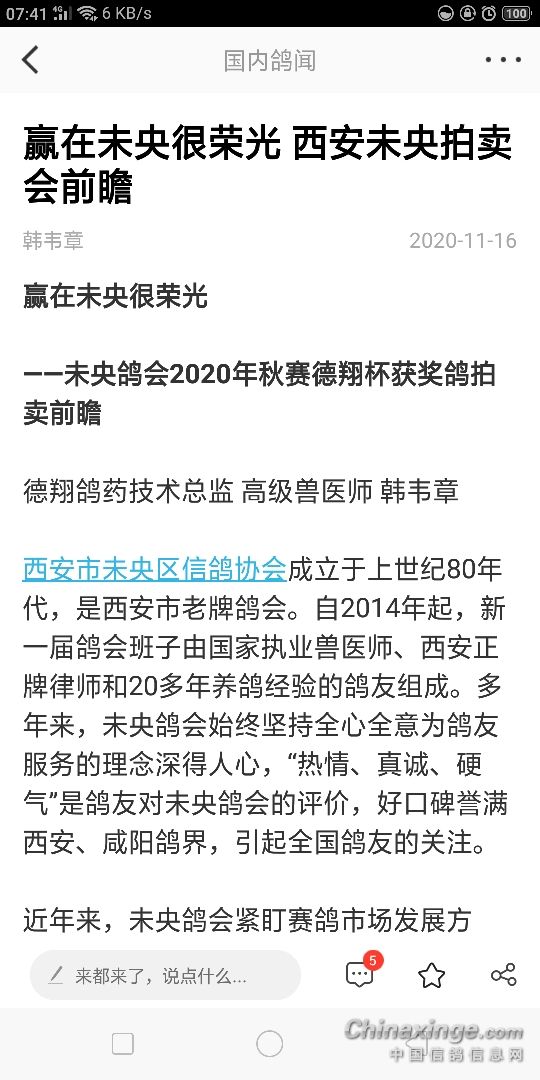
Task: Favorite this article with the star
Action: coord(432,975)
